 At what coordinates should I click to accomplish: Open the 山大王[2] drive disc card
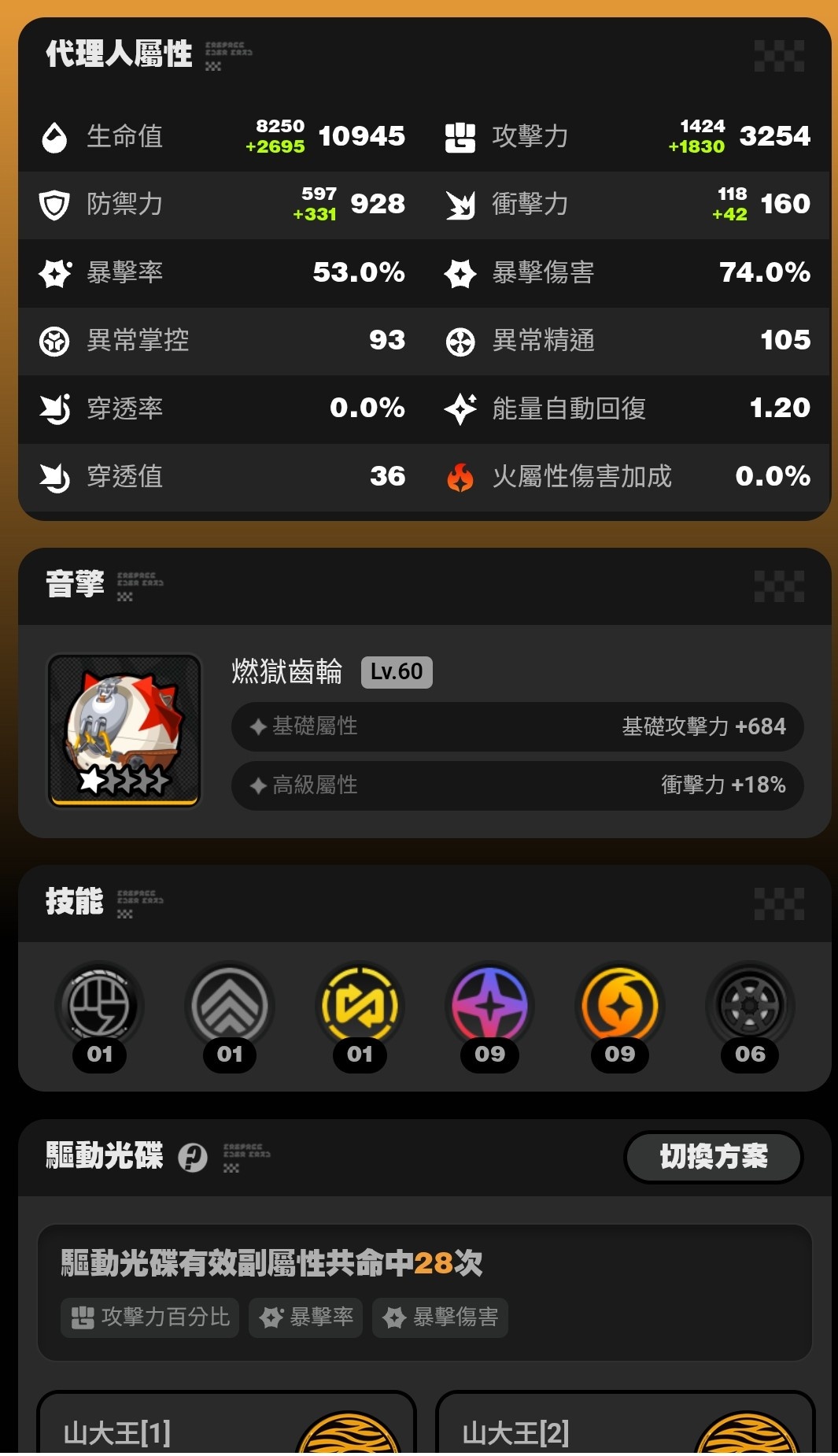[625, 1426]
